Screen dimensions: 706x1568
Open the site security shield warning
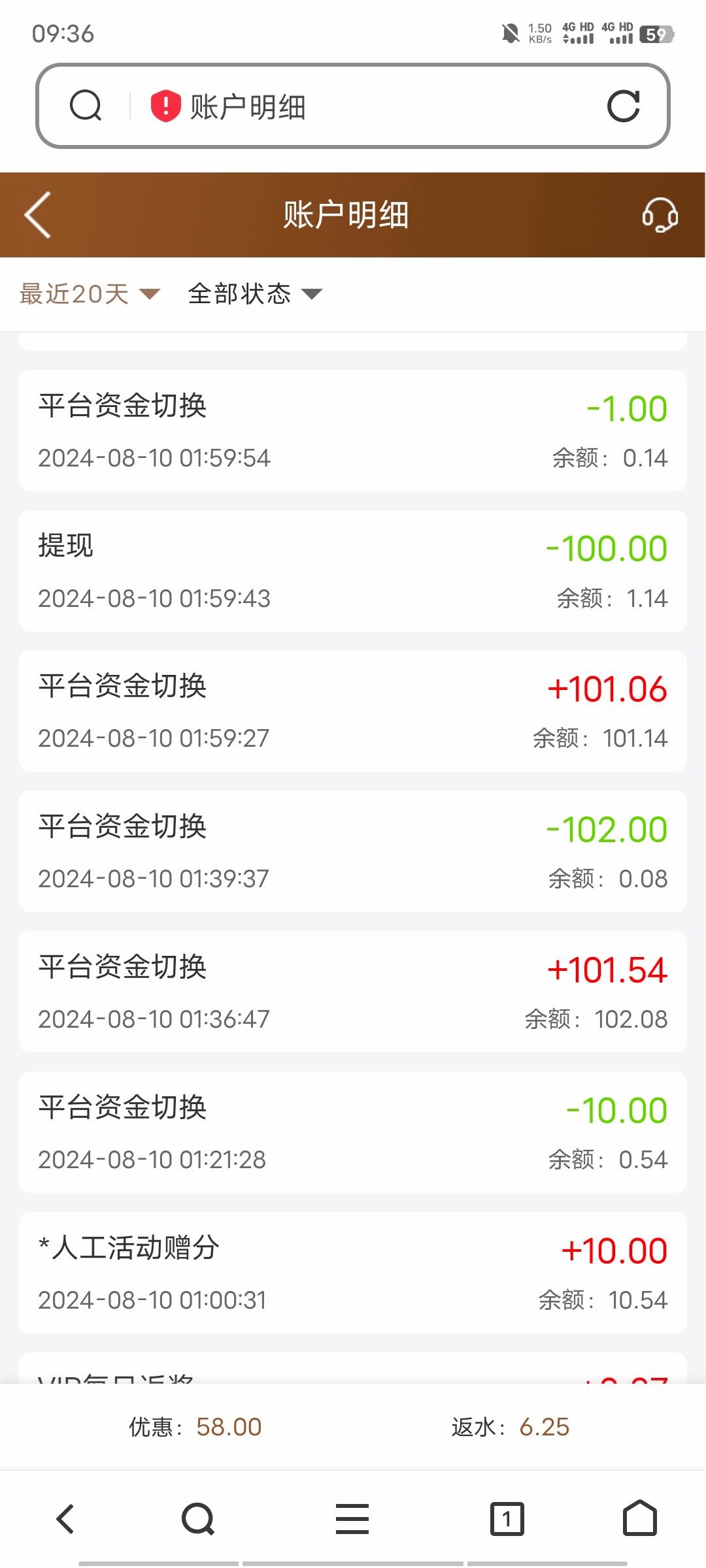point(165,106)
